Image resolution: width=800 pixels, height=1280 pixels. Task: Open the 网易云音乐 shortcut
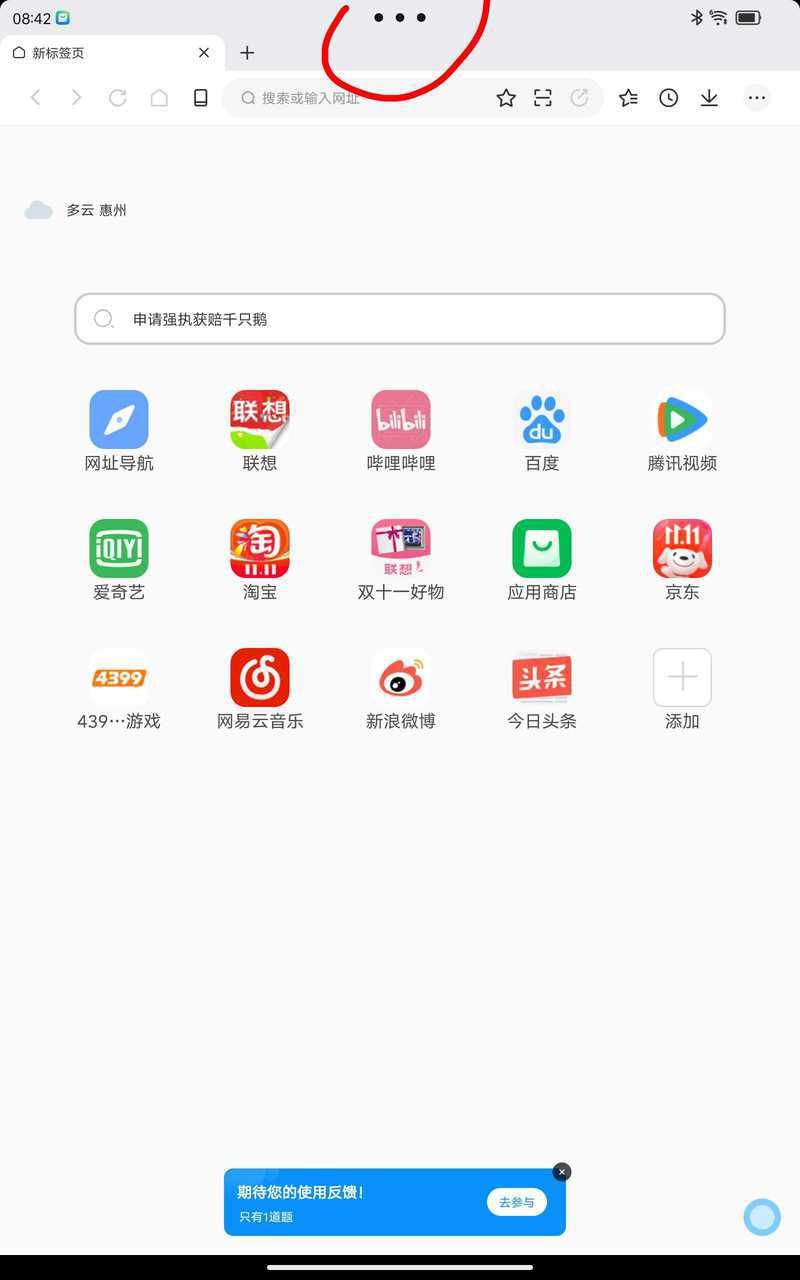pos(260,678)
